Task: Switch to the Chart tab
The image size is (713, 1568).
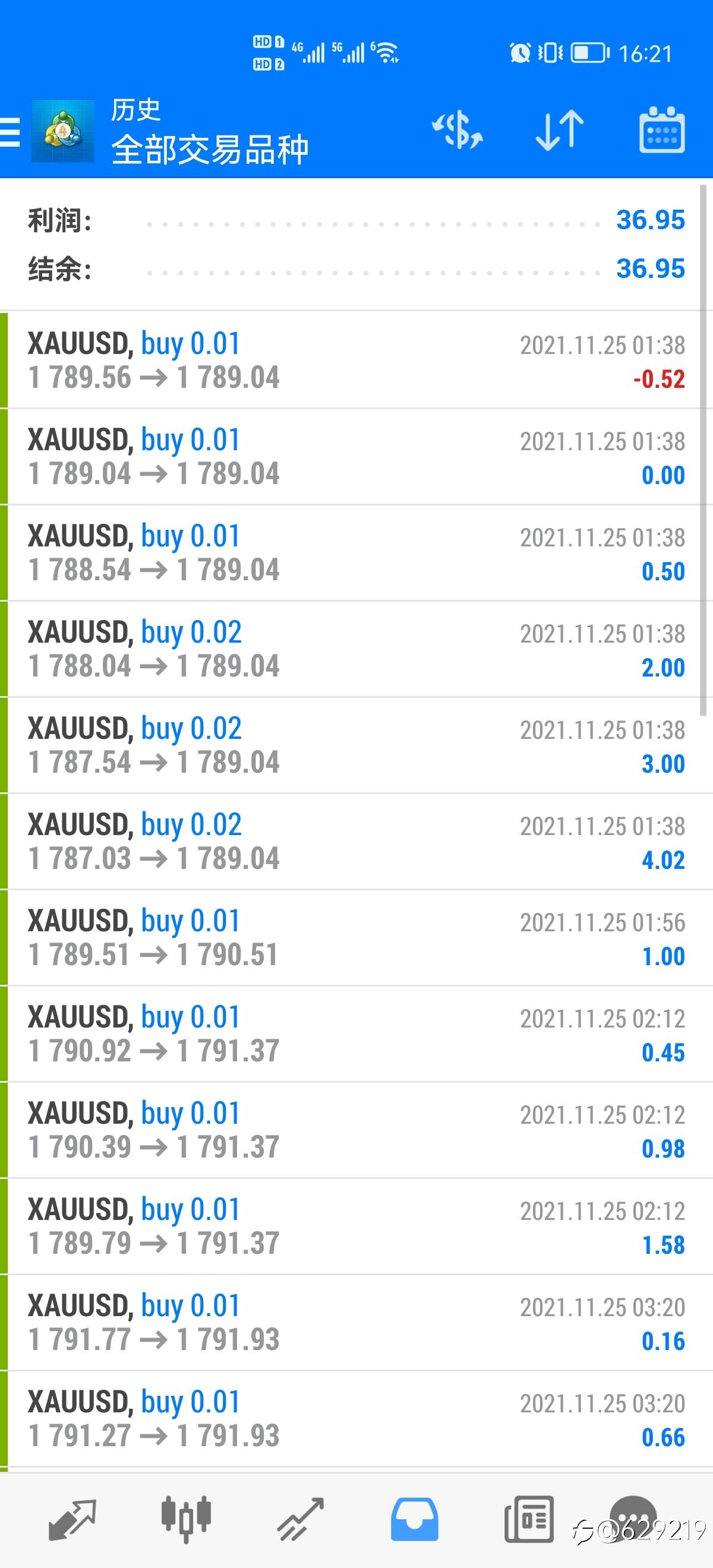Action: coord(186,1520)
